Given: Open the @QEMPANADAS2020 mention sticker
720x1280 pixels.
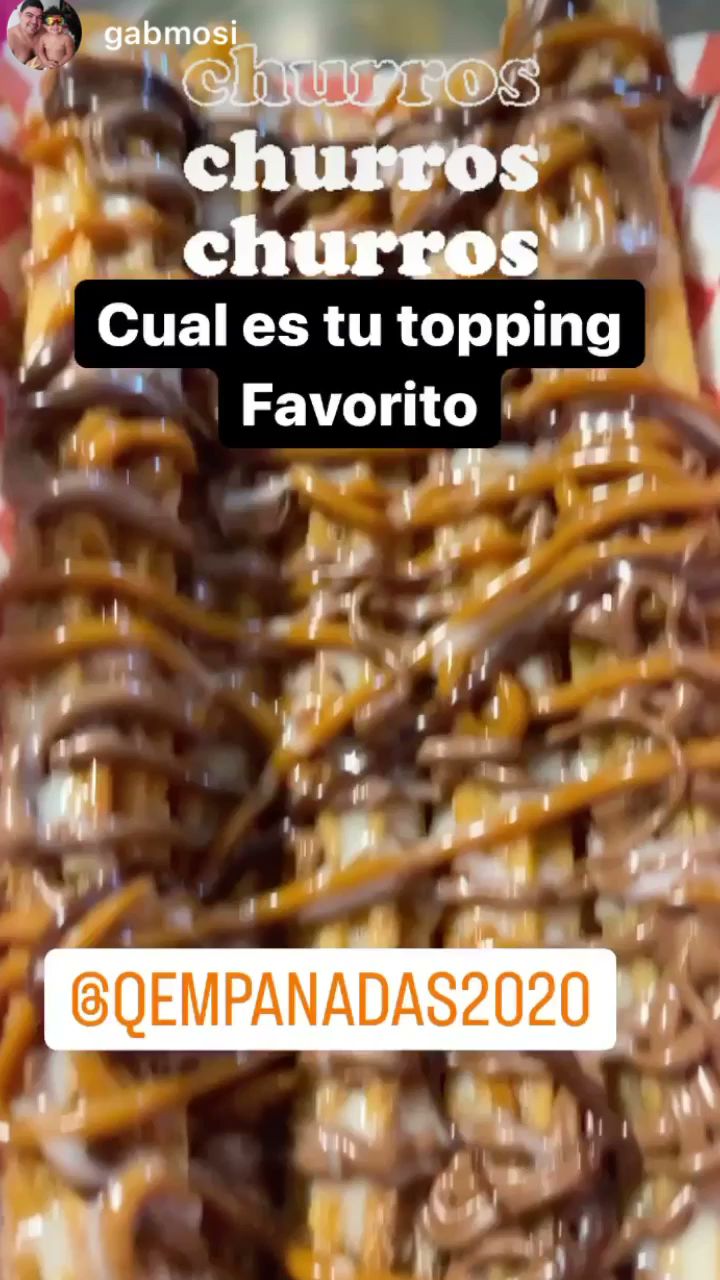Looking at the screenshot, I should click(330, 999).
